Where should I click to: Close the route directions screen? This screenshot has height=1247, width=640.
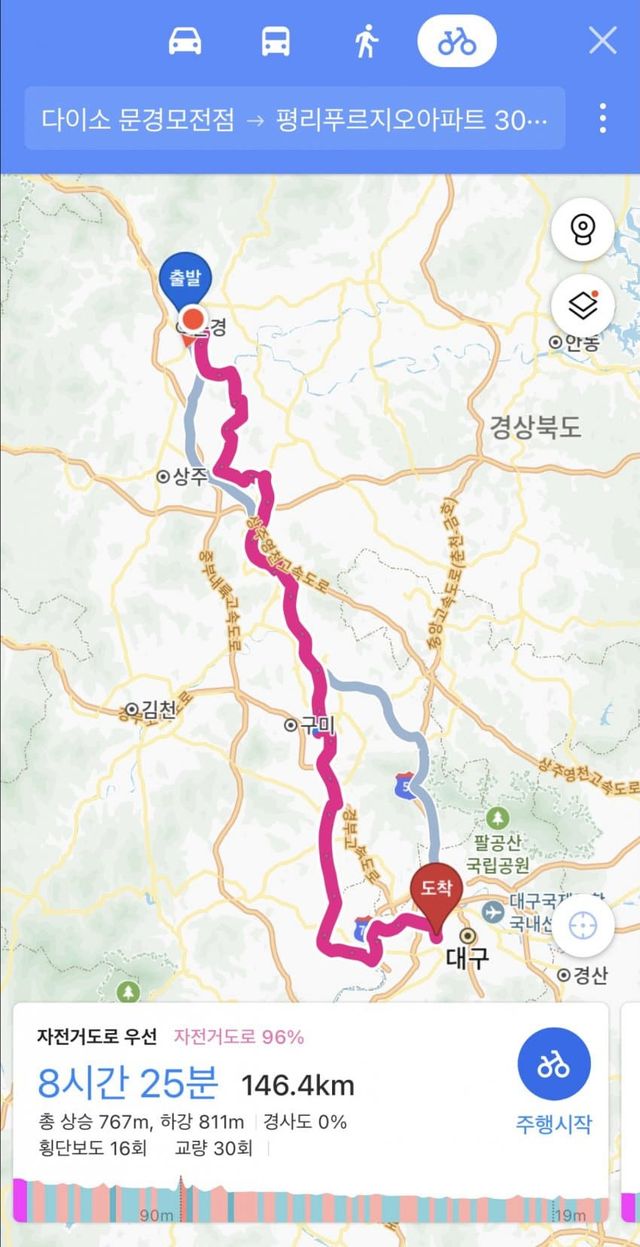click(602, 41)
